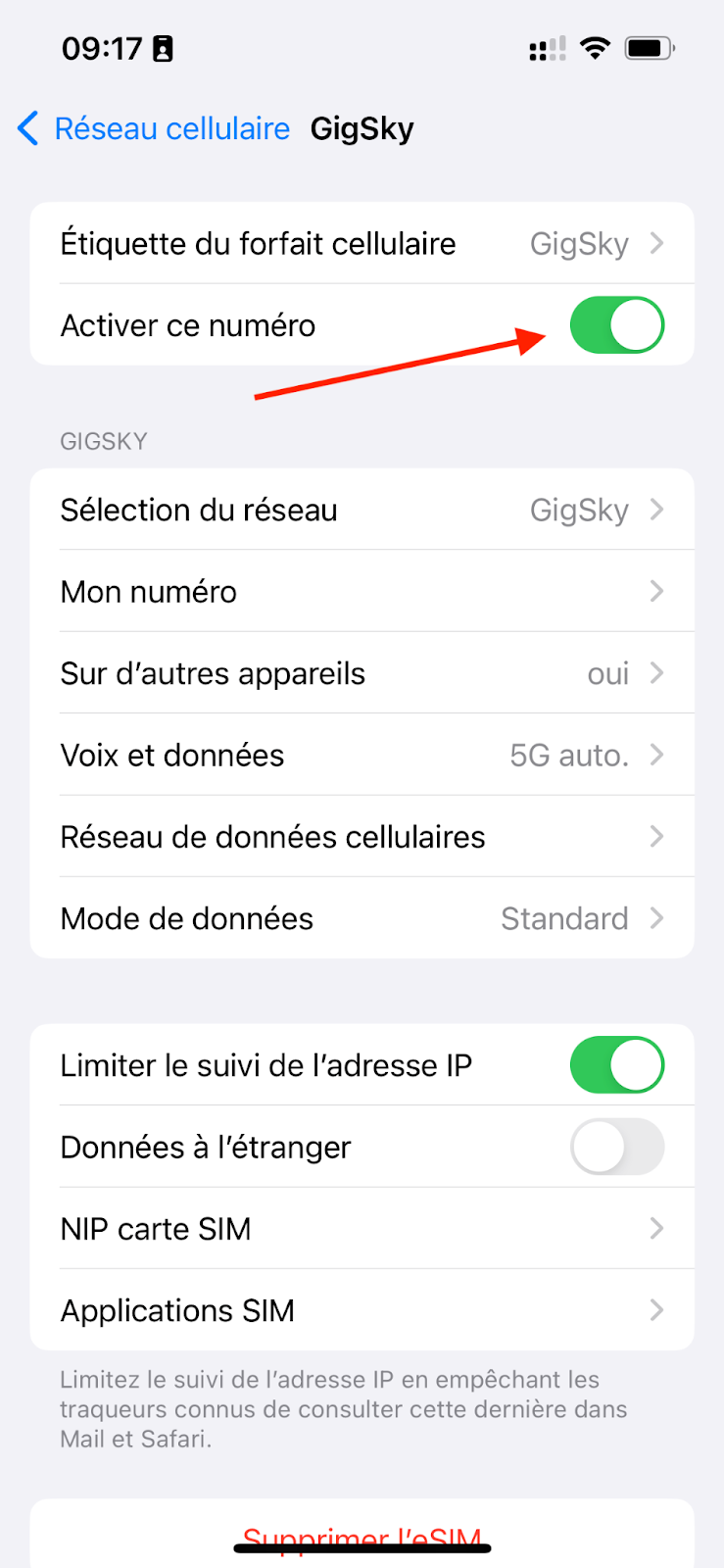Image resolution: width=724 pixels, height=1568 pixels.
Task: Open Applications SIM
Action: coord(362,1310)
